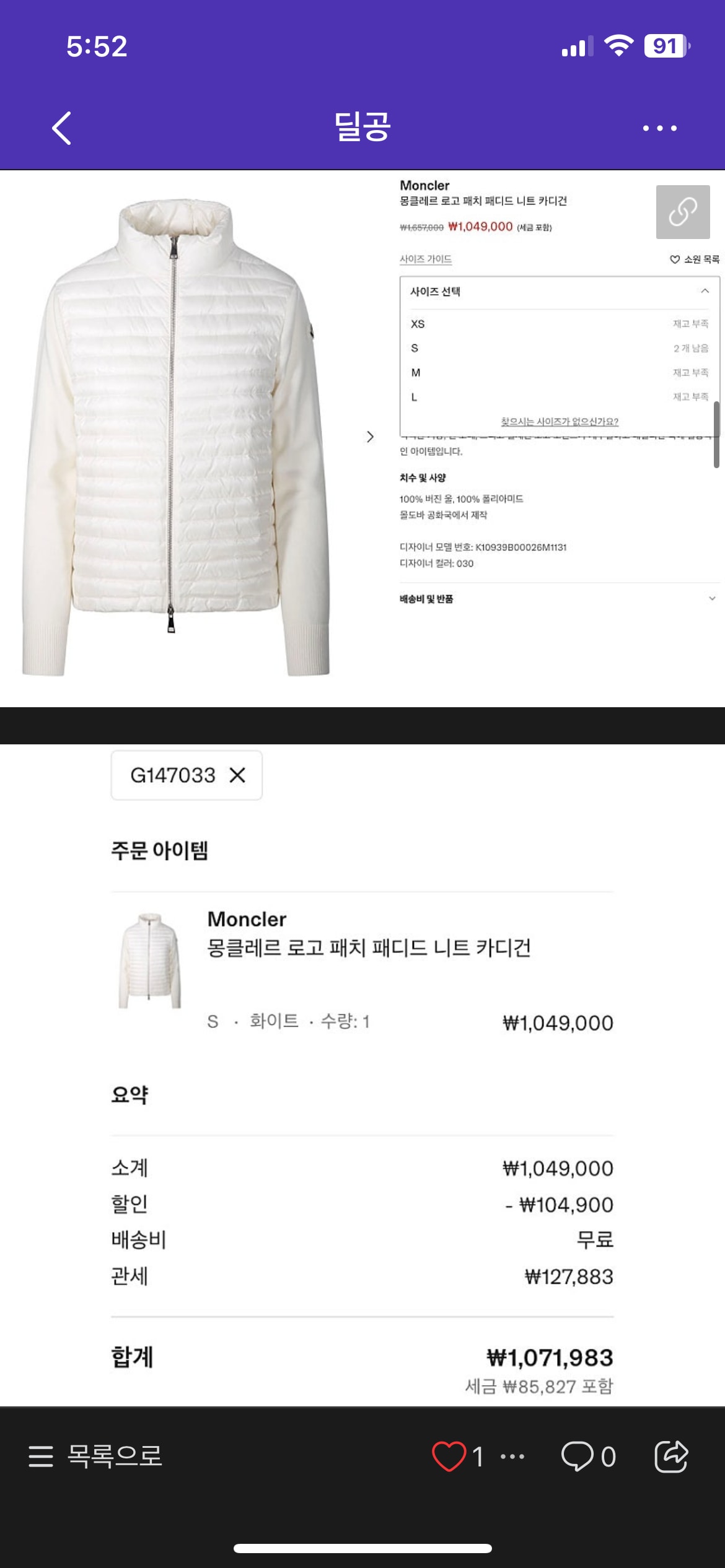Go back from the 딜공 page

(61, 128)
